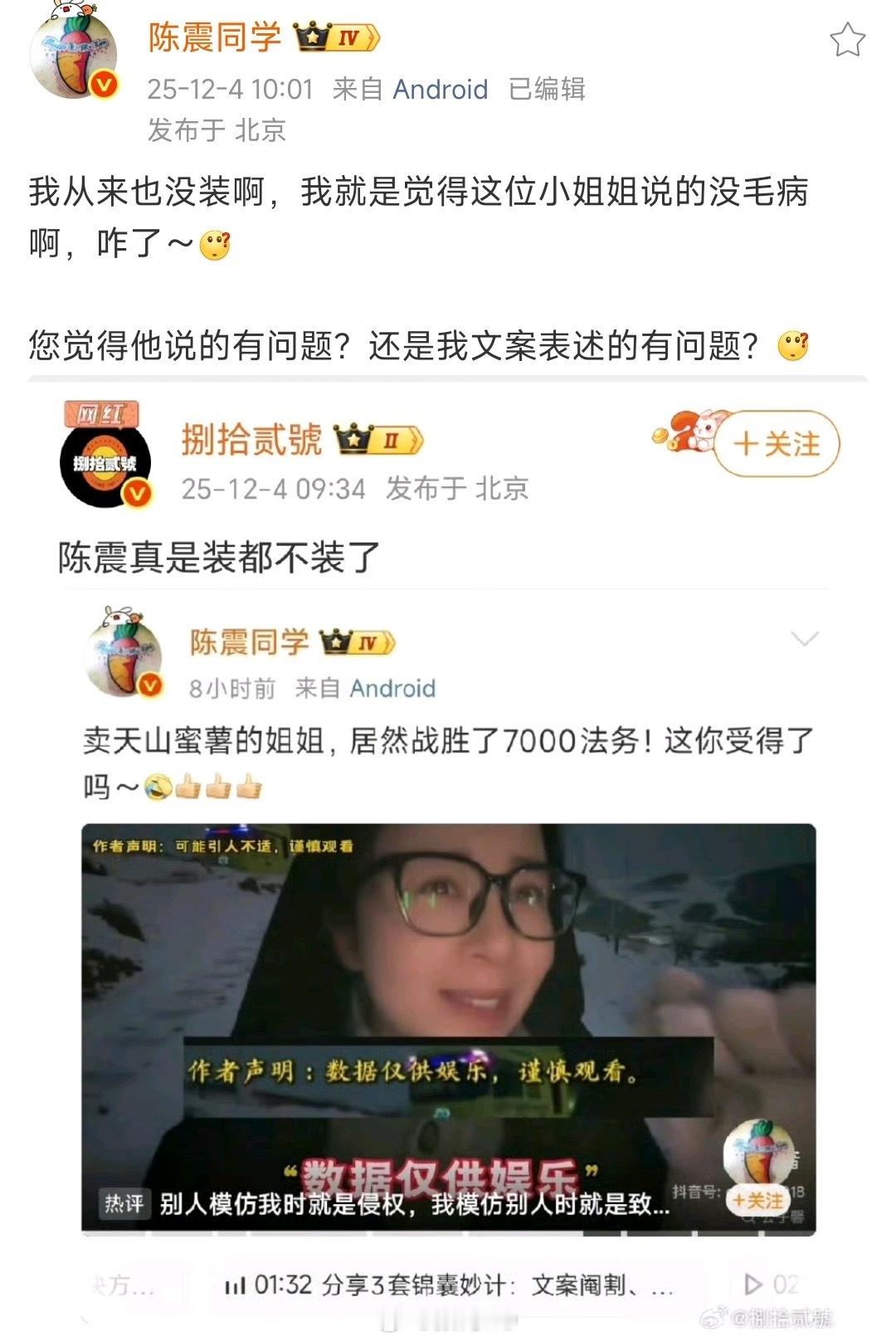Screen dimensions: 896x1341
Task: Open the Android client source link
Action: (x=440, y=86)
